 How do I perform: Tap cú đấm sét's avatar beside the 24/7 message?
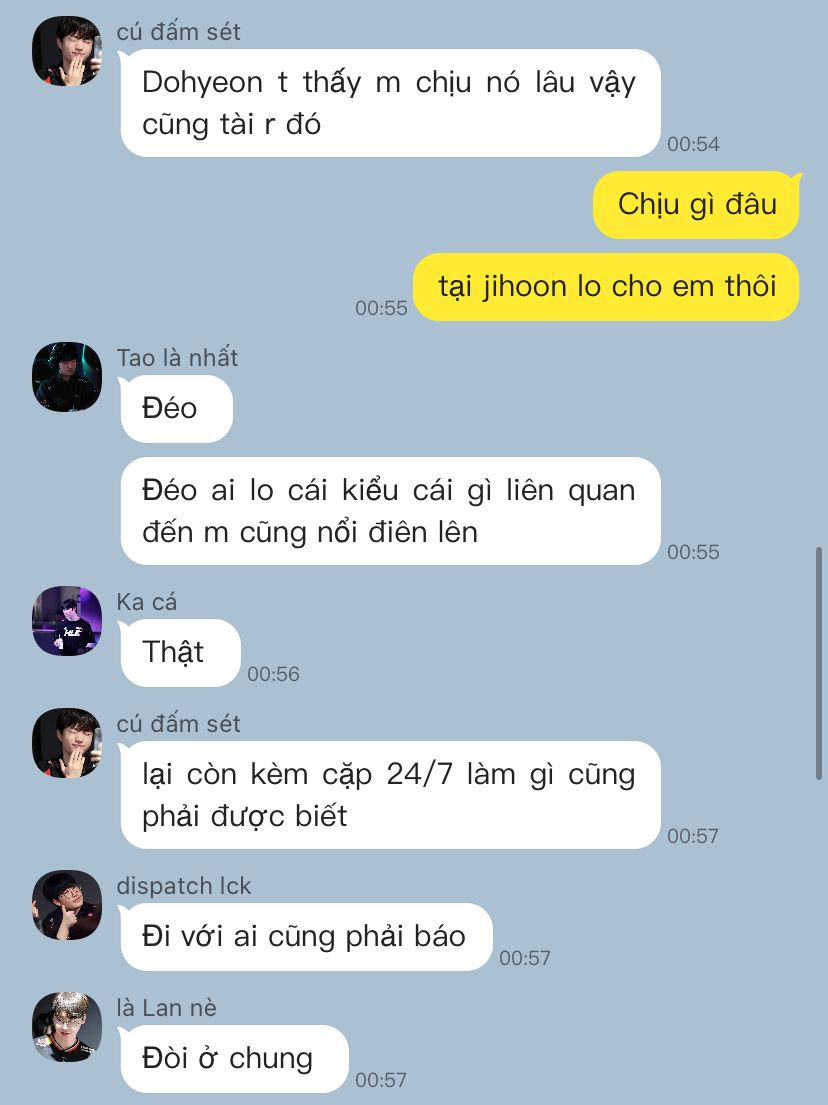click(67, 743)
